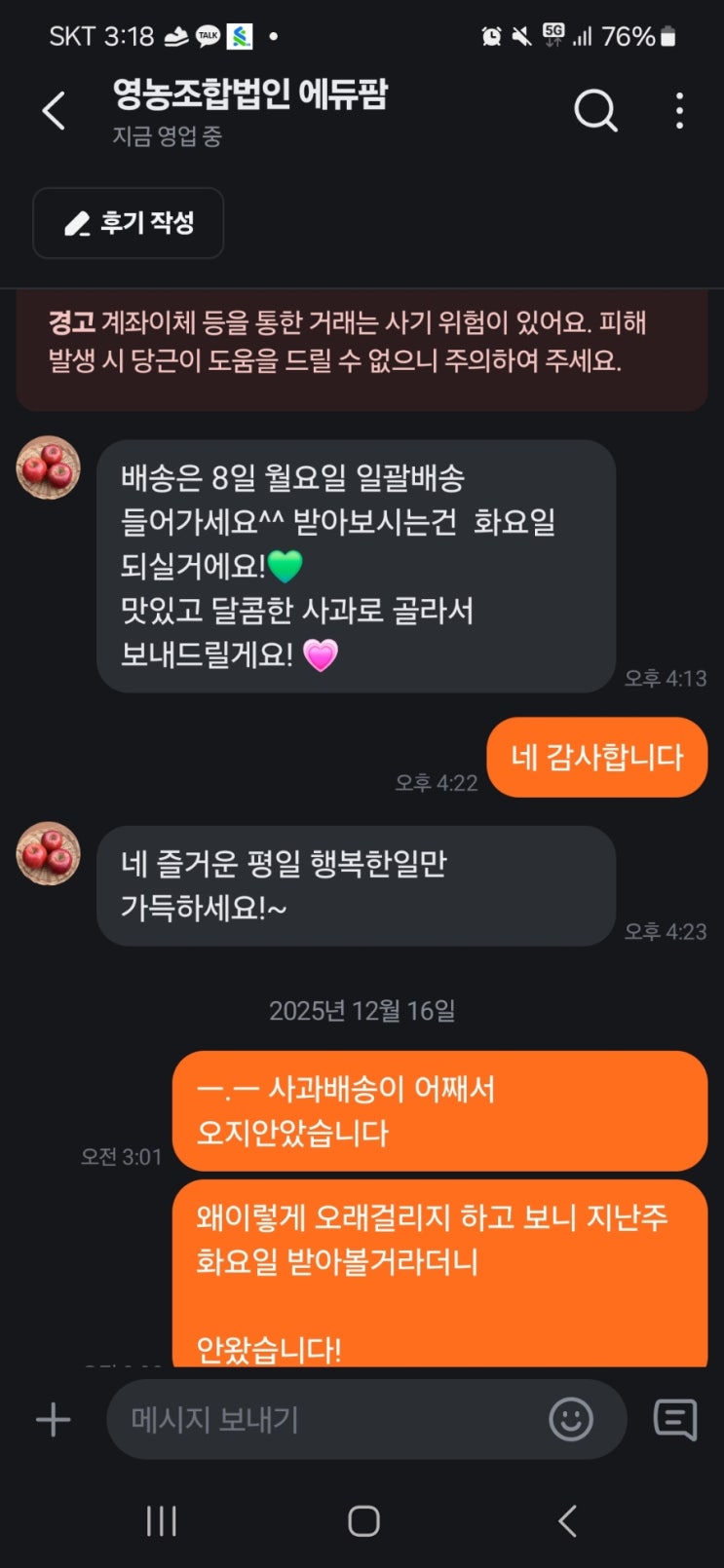Viewport: 724px width, 1568px height.
Task: Tap the 후기 작성 button
Action: click(129, 223)
